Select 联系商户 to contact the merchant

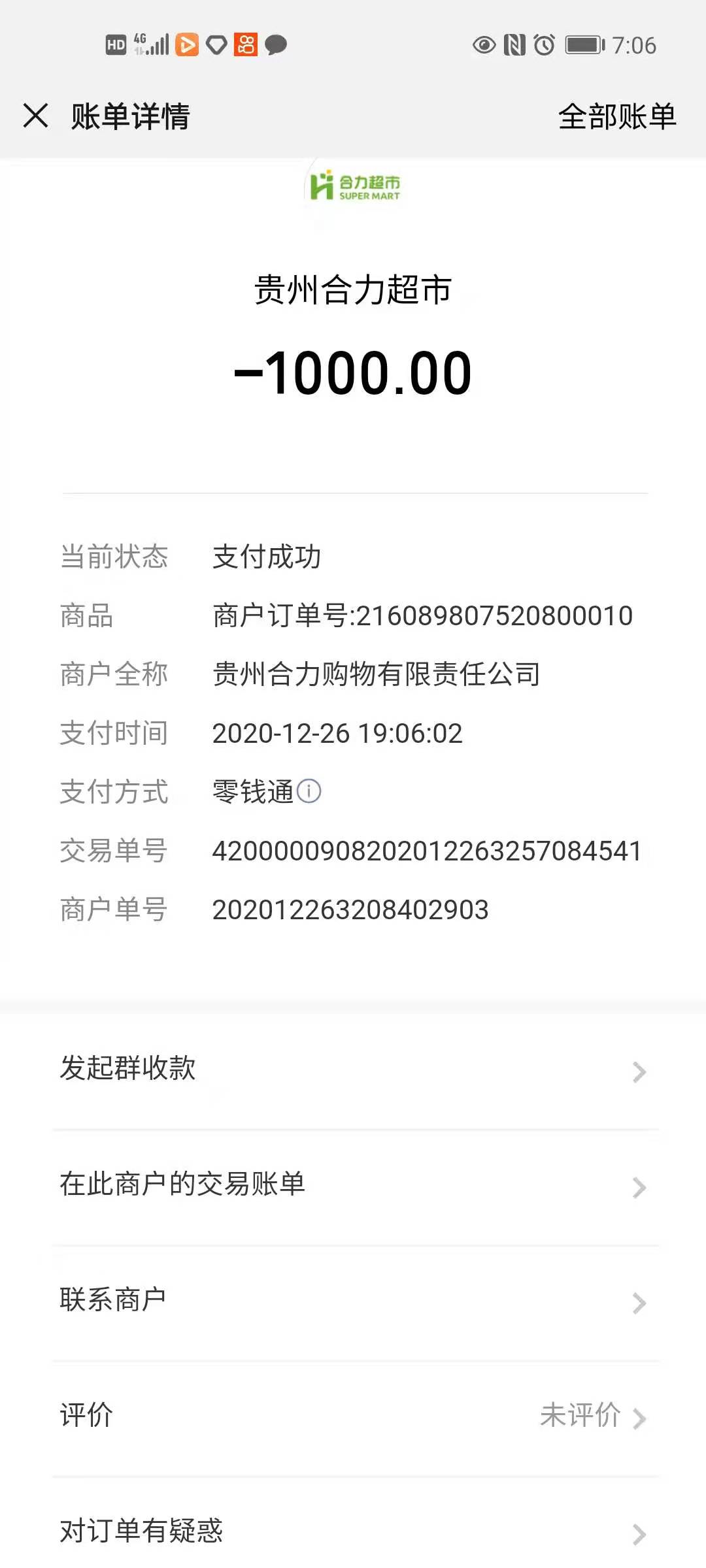pos(353,1300)
